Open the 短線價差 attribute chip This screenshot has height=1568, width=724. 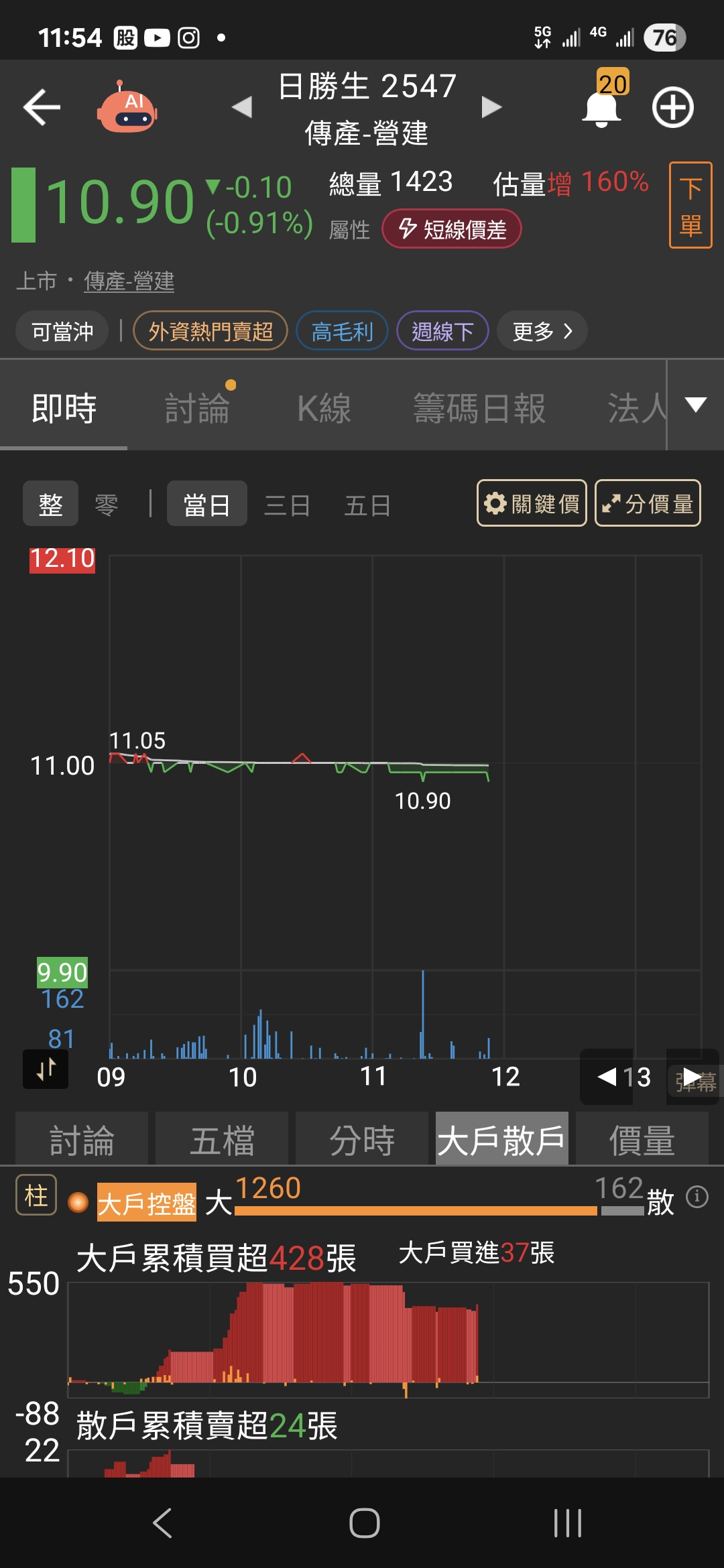(452, 229)
